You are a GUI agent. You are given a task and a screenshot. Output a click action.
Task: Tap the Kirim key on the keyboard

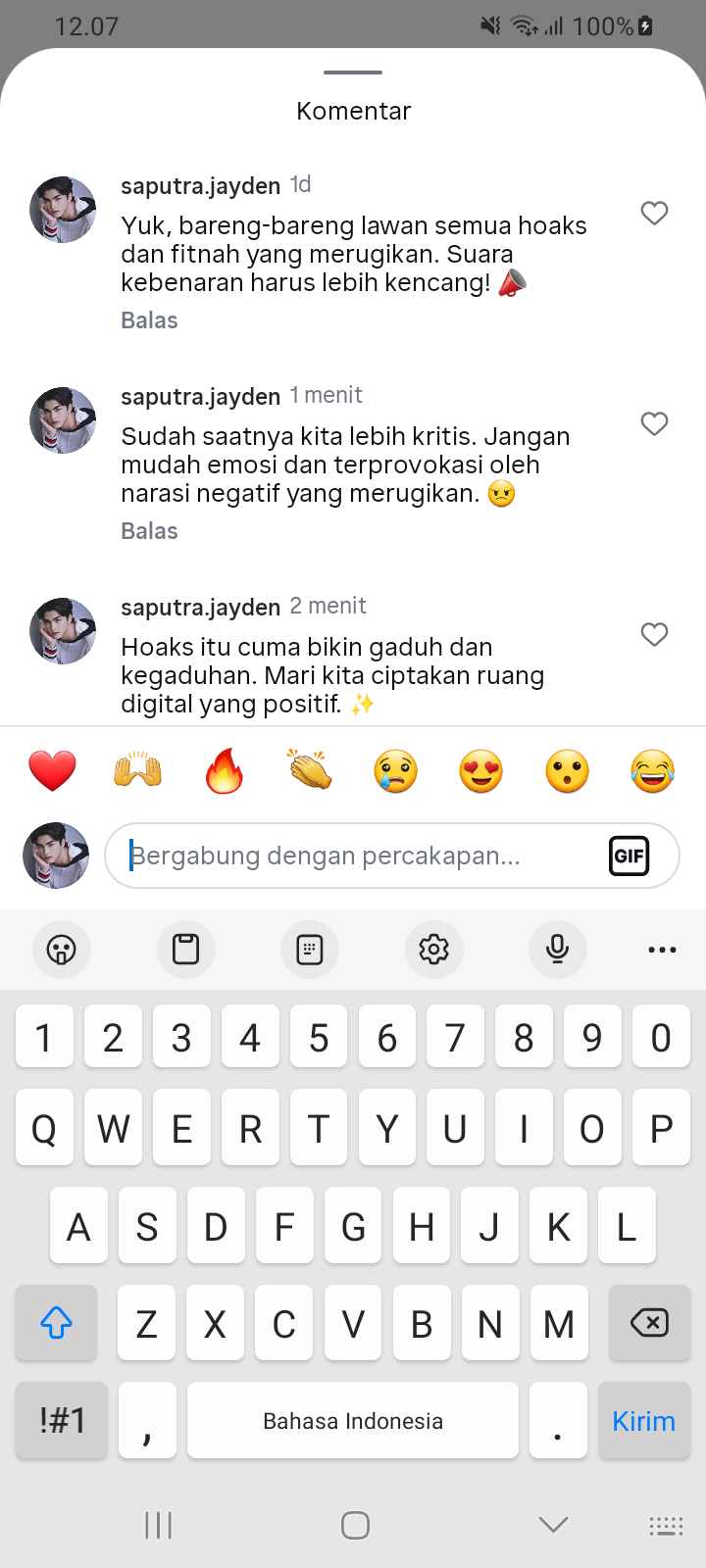643,1421
